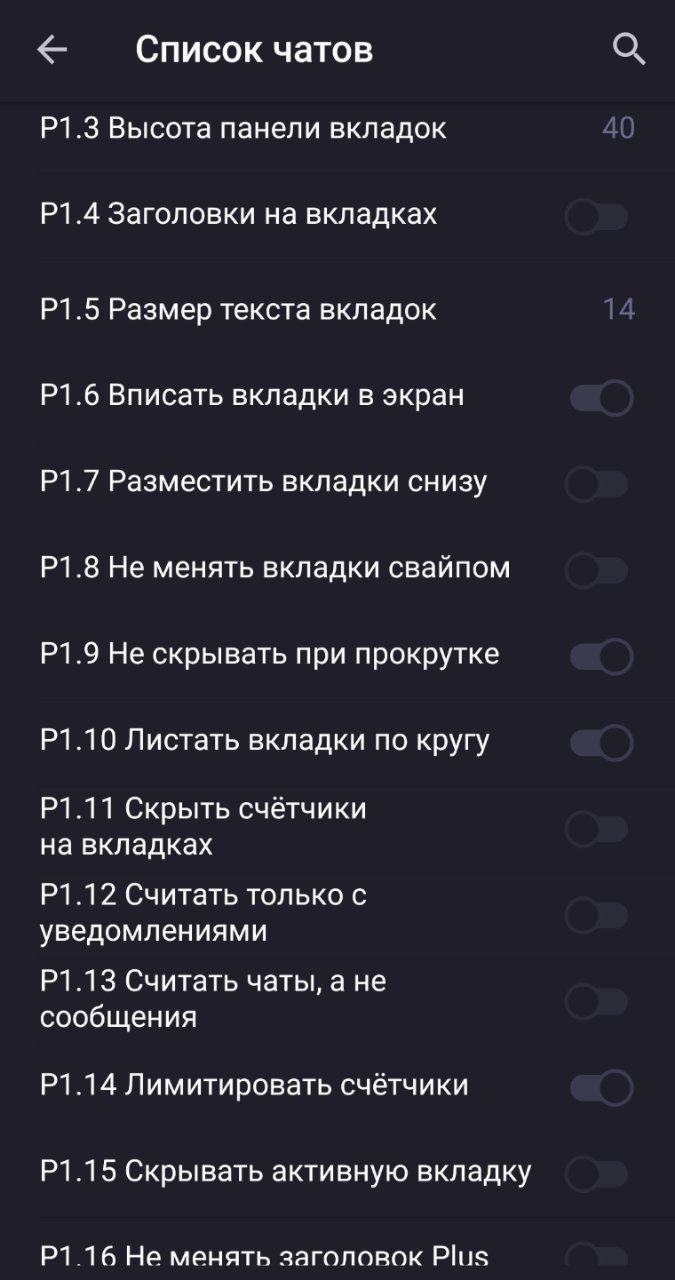Turn off P1.9 Не скрывать при прокрутке

[601, 656]
